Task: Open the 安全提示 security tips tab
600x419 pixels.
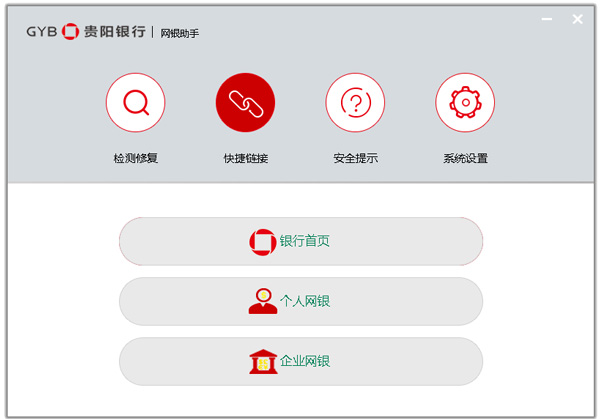Action: (355, 103)
